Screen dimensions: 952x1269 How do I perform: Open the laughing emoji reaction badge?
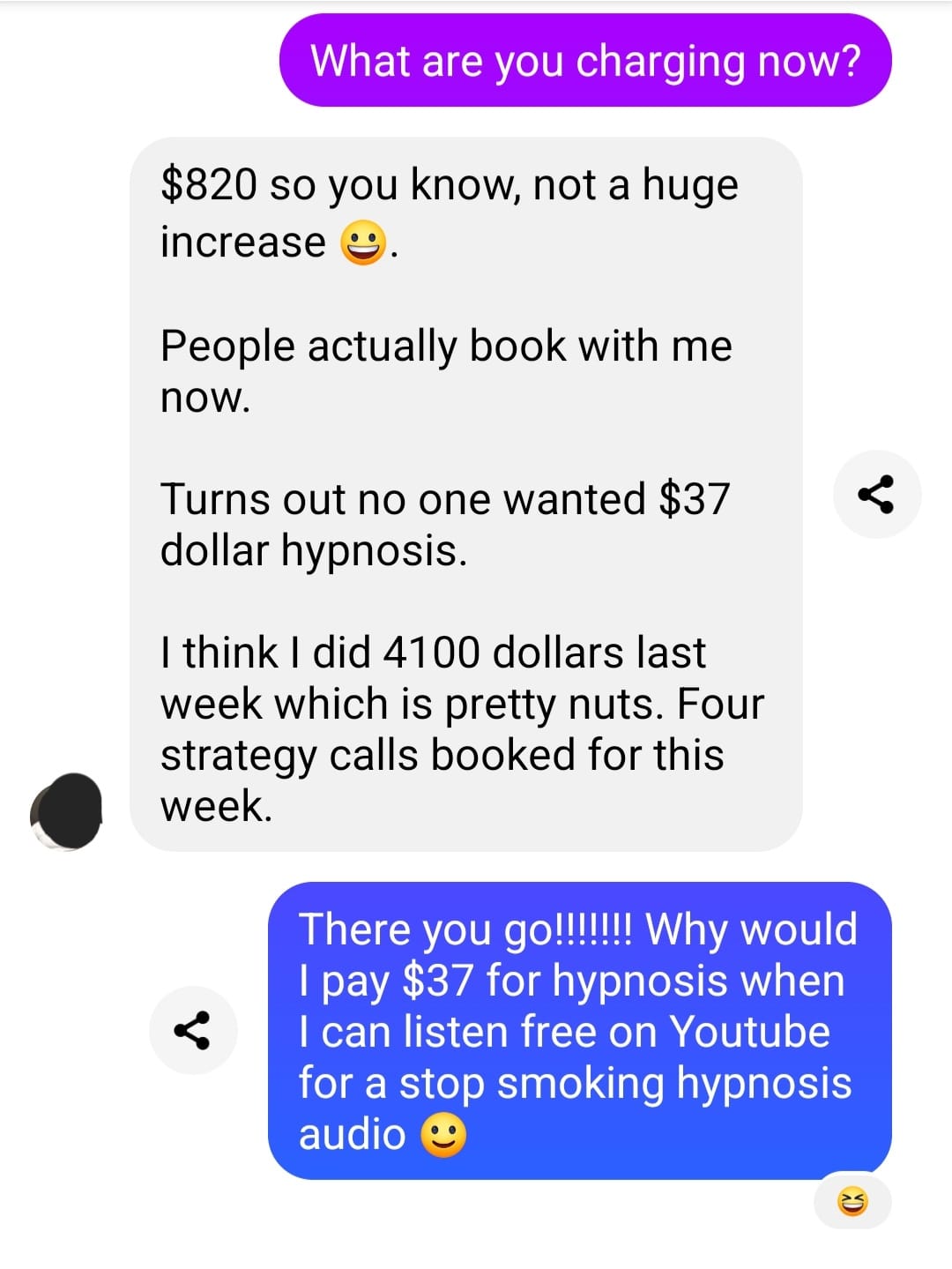coord(852,1201)
